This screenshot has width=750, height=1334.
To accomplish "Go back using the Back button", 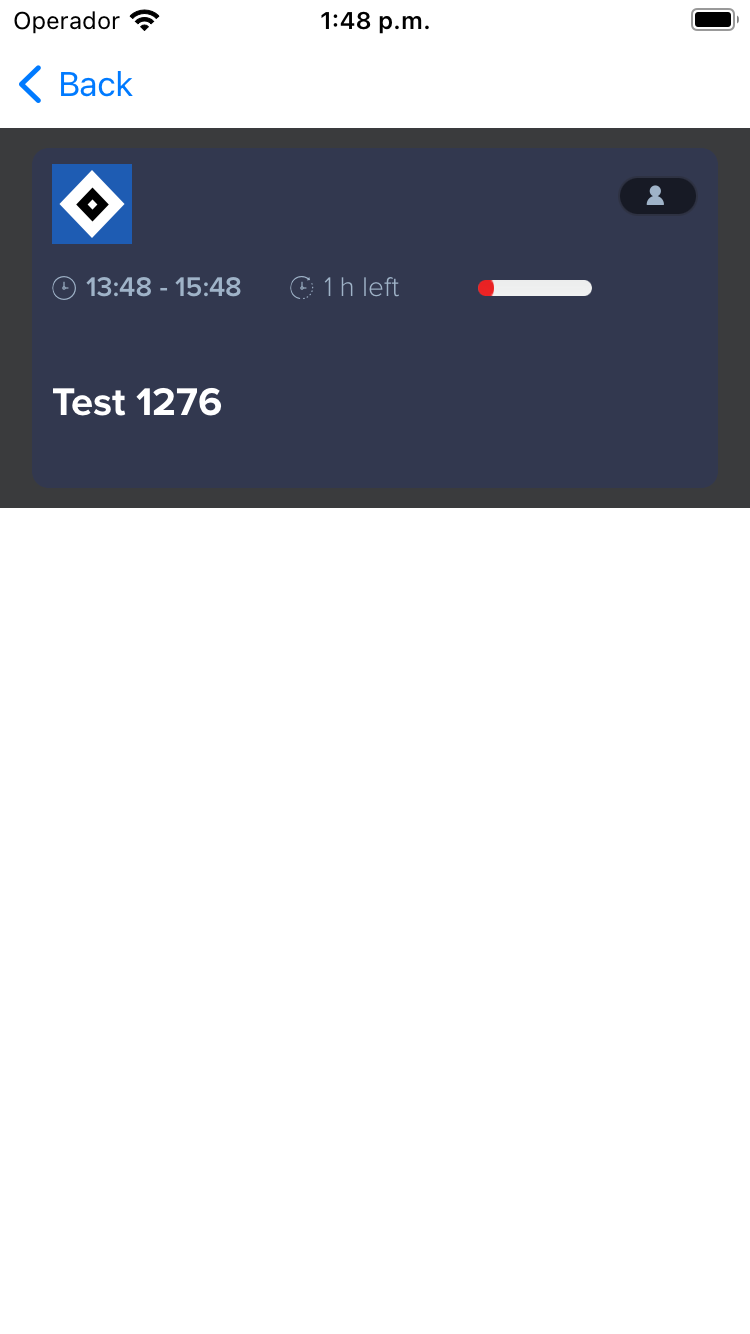I will (x=76, y=85).
